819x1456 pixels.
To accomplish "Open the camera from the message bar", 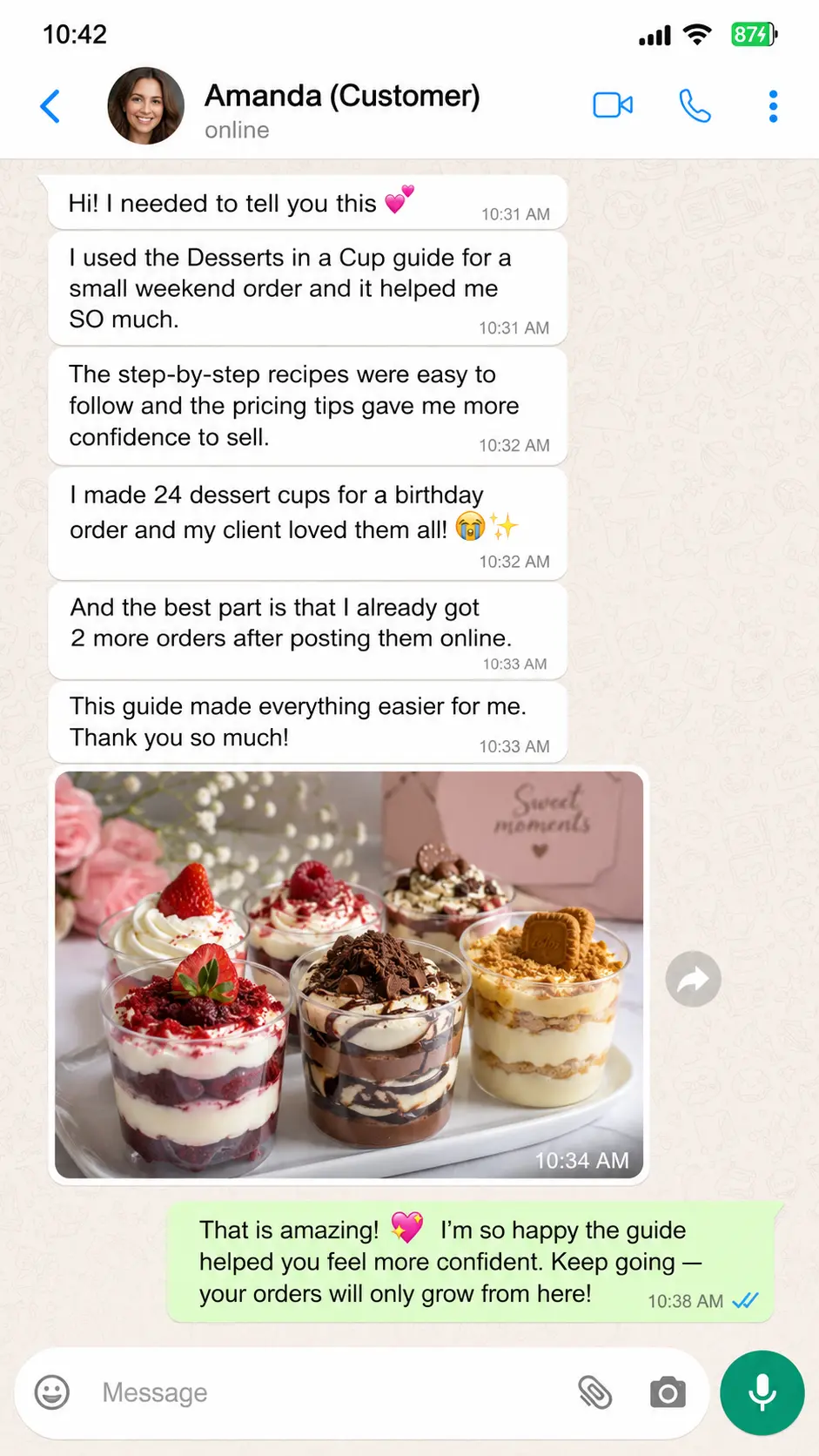I will click(668, 1392).
